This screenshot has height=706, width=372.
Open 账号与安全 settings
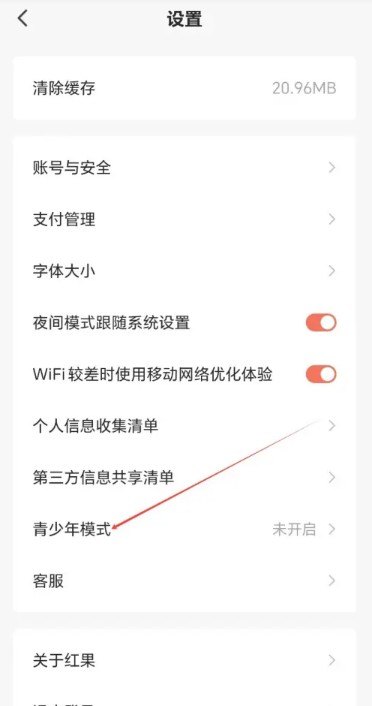pyautogui.click(x=185, y=168)
